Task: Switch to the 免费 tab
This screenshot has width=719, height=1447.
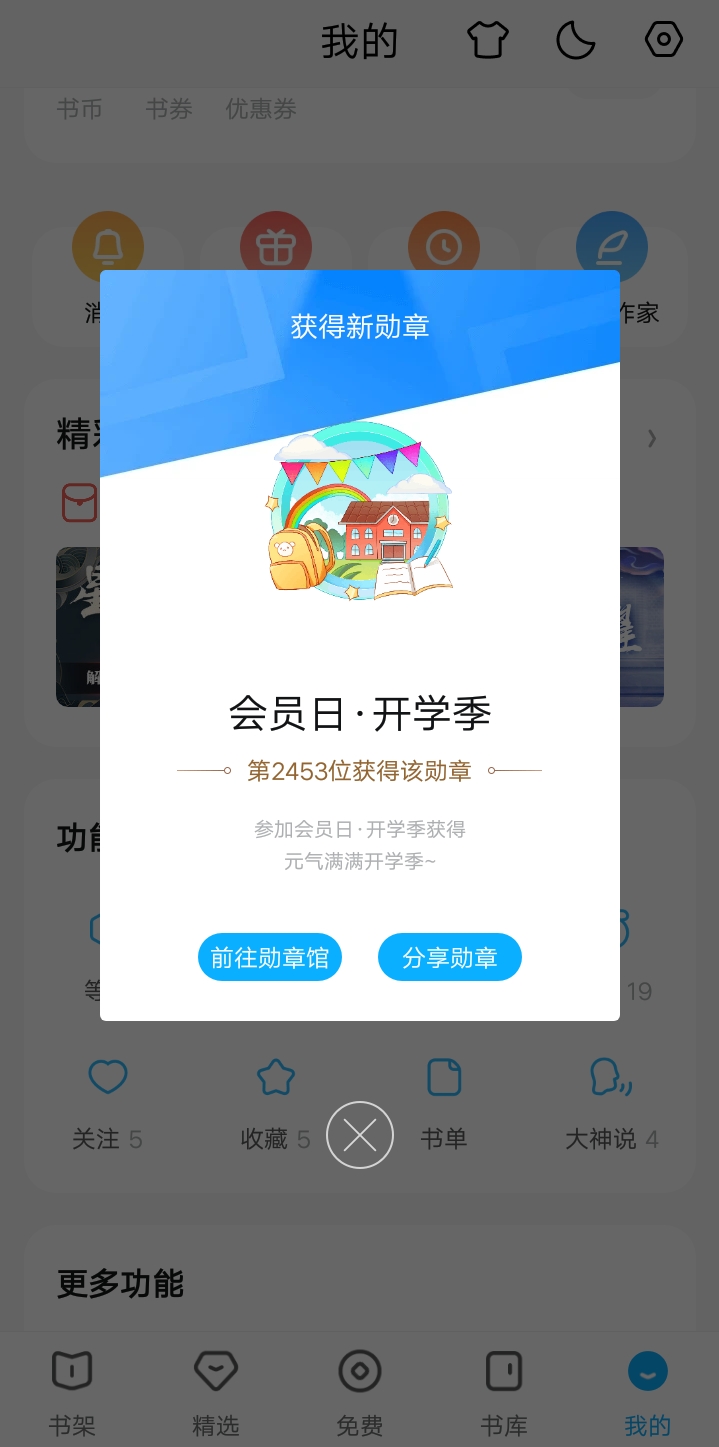Action: tap(360, 1393)
